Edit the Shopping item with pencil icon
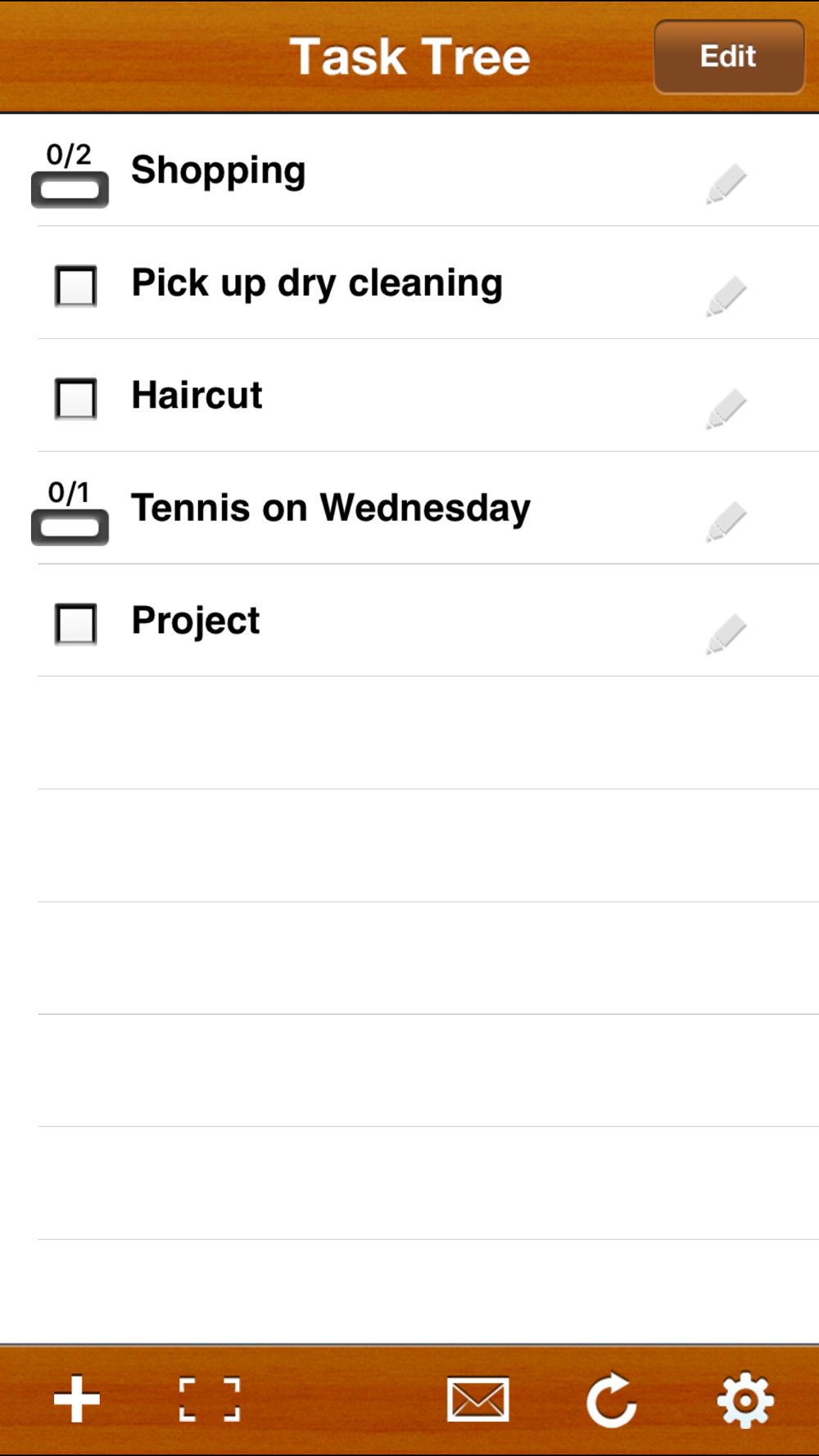 pyautogui.click(x=726, y=183)
